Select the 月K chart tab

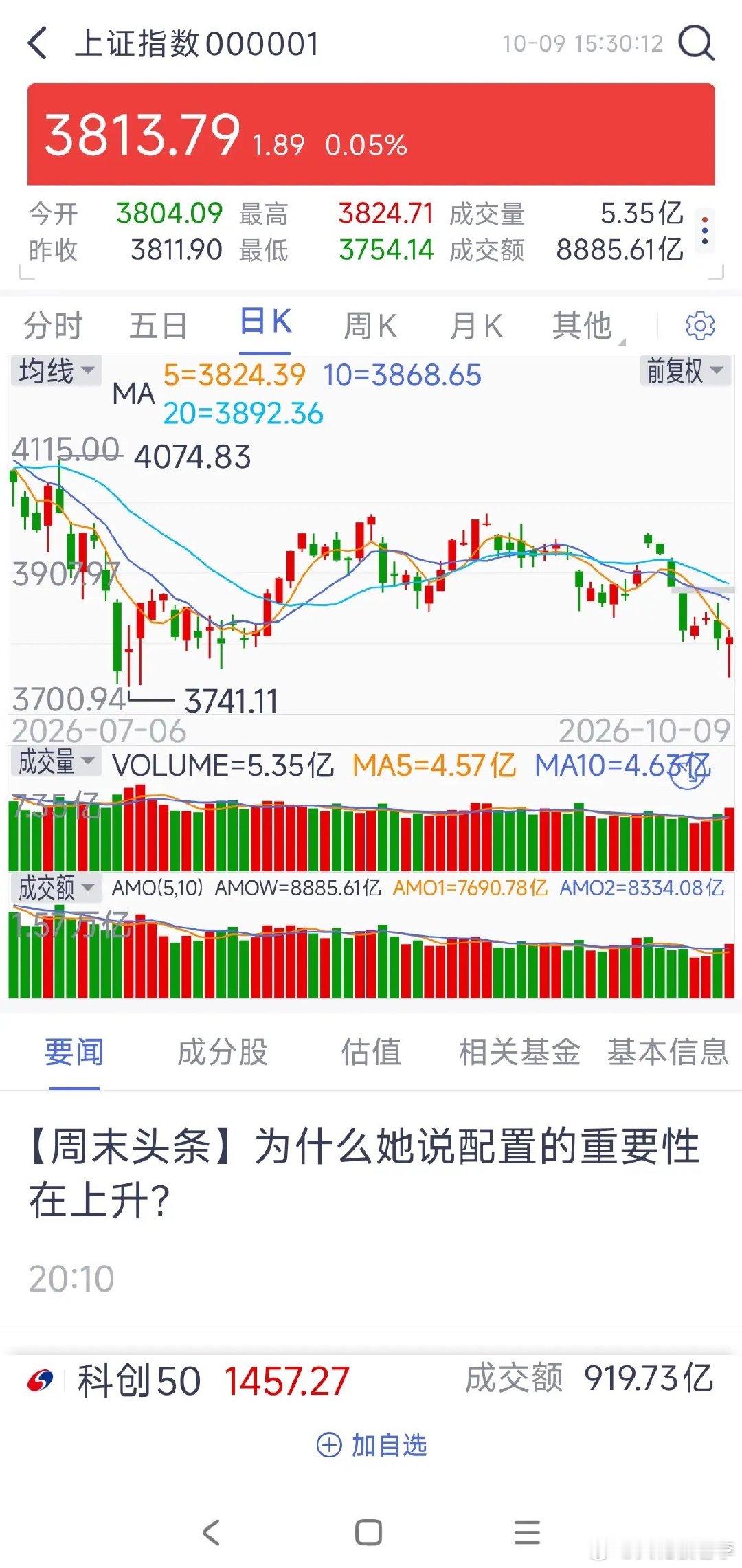click(476, 325)
